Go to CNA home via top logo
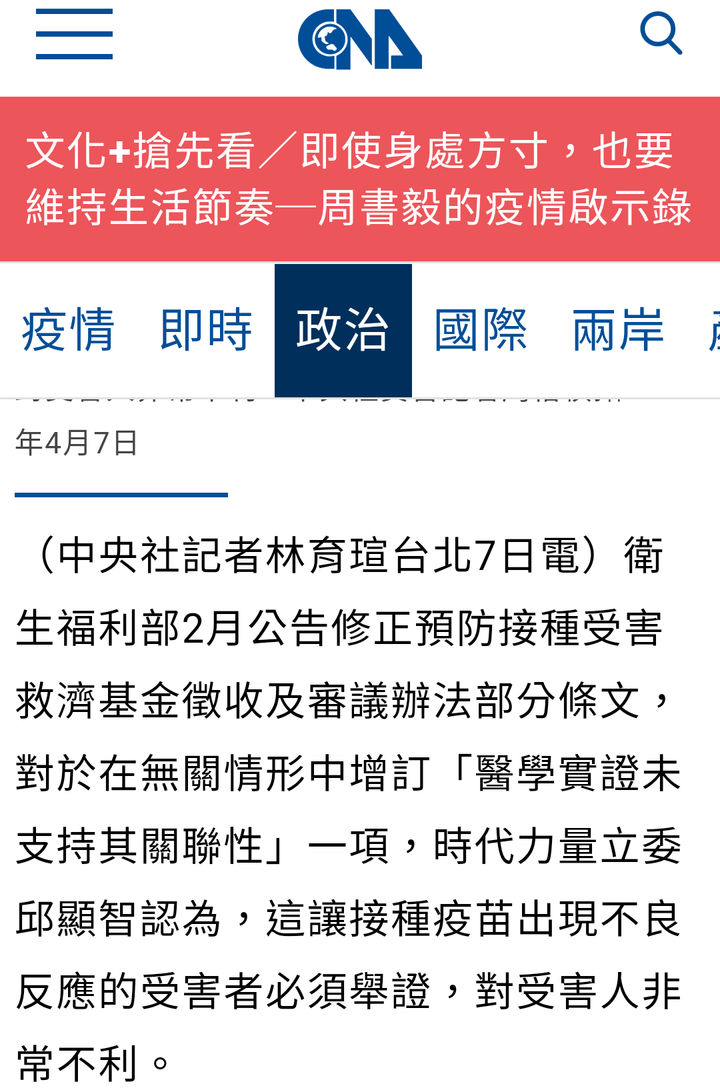 [x=360, y=40]
